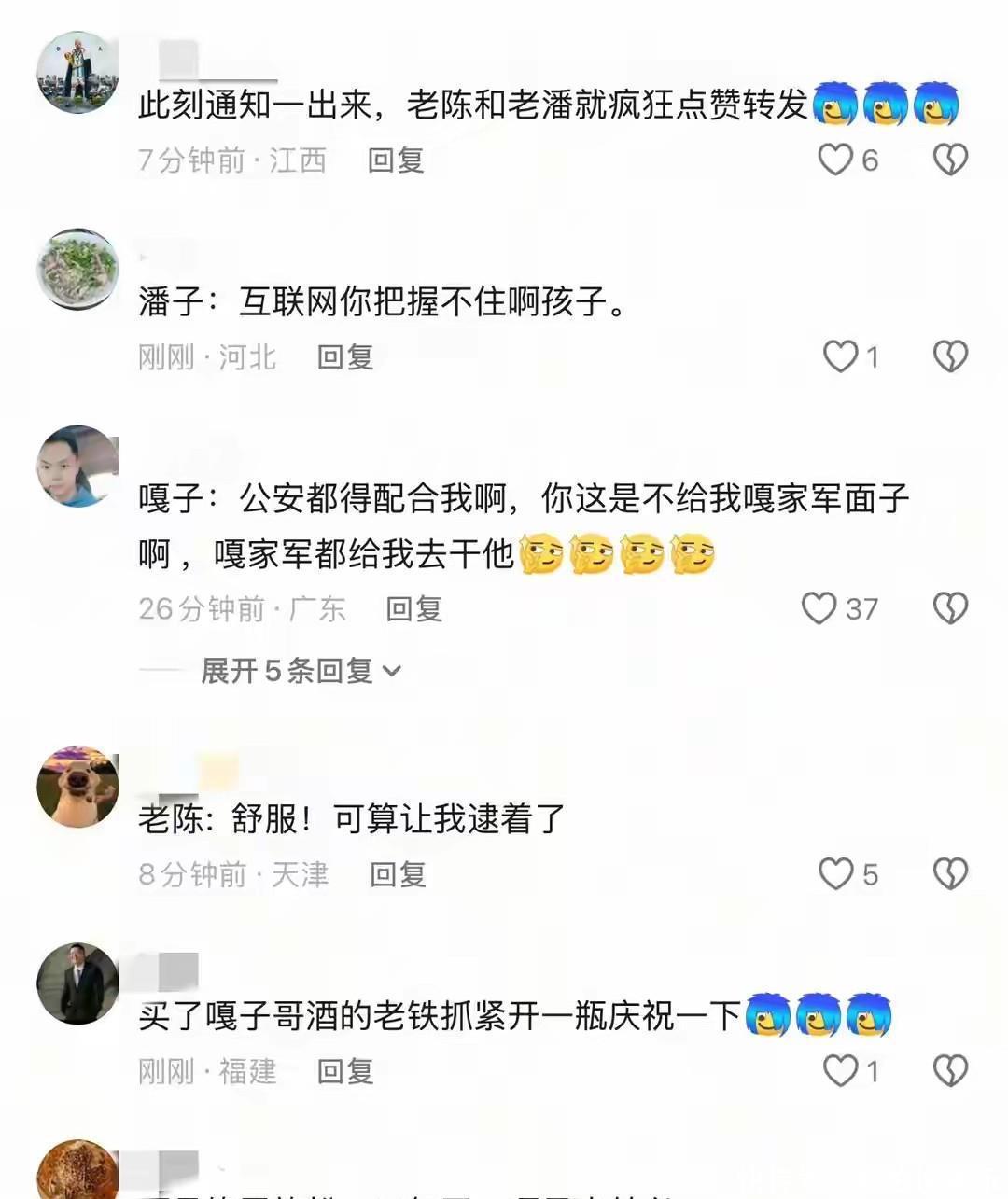Image resolution: width=1008 pixels, height=1199 pixels.
Task: Expand 展开5条回复 under the 嘎子 comment
Action: click(x=301, y=670)
